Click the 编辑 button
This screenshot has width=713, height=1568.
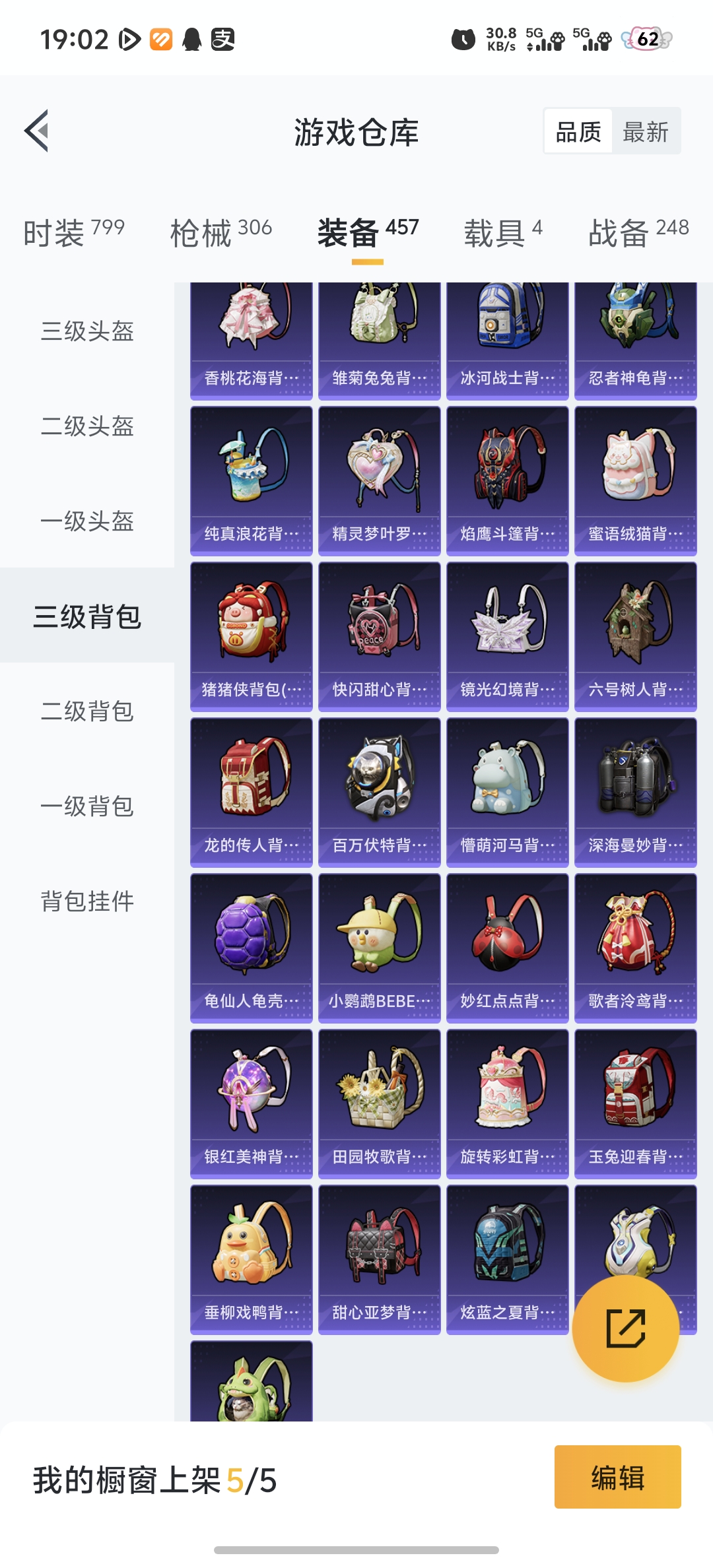coord(618,1478)
